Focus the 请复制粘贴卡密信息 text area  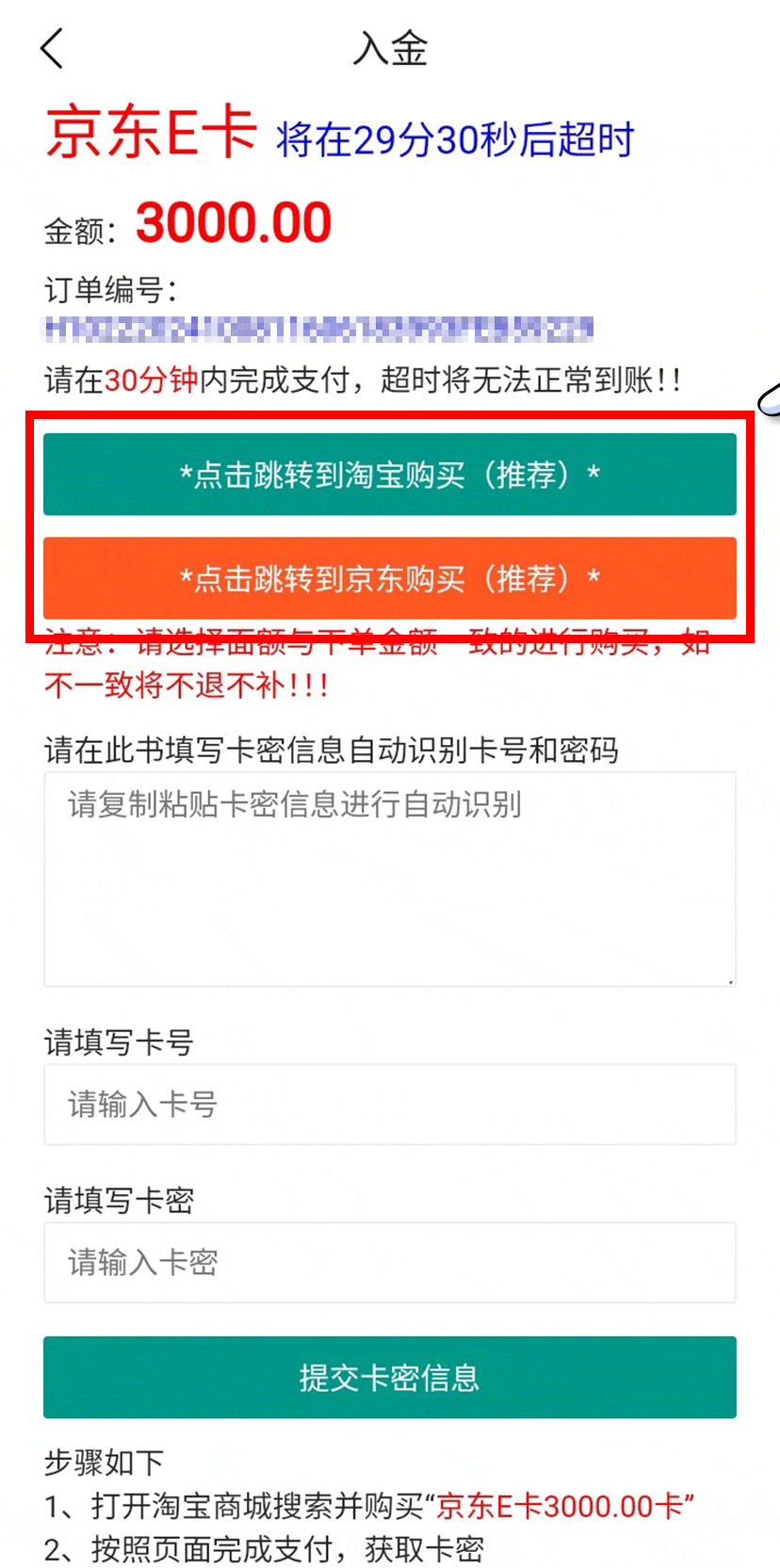389,879
